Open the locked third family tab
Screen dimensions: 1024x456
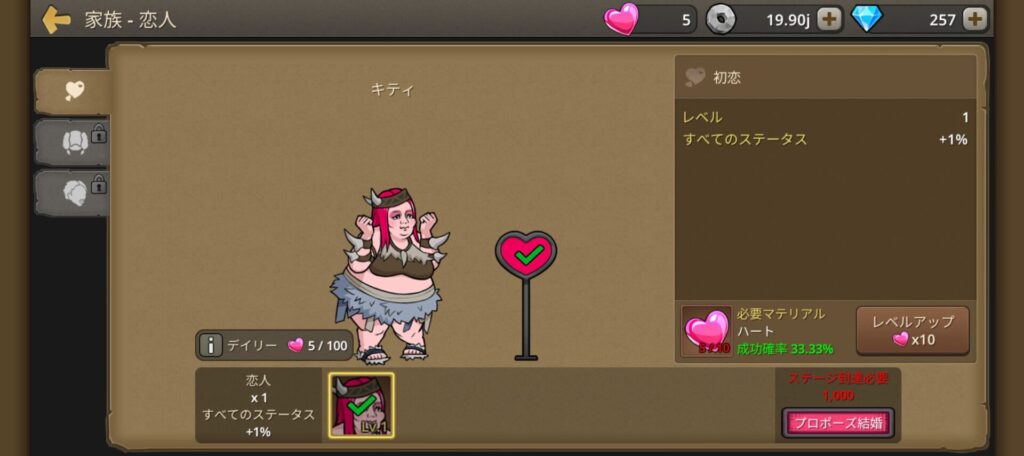point(75,192)
